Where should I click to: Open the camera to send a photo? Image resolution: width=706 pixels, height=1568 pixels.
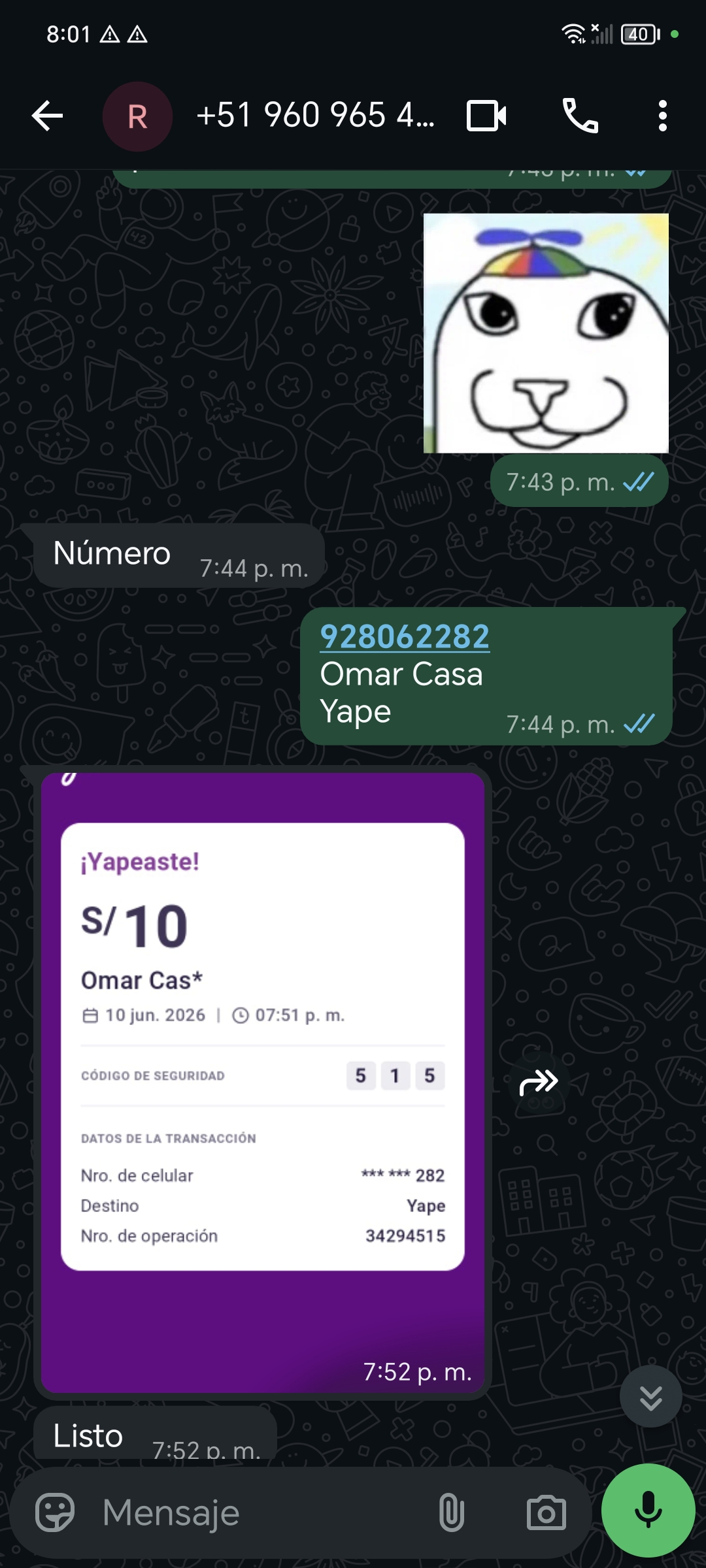click(546, 1512)
